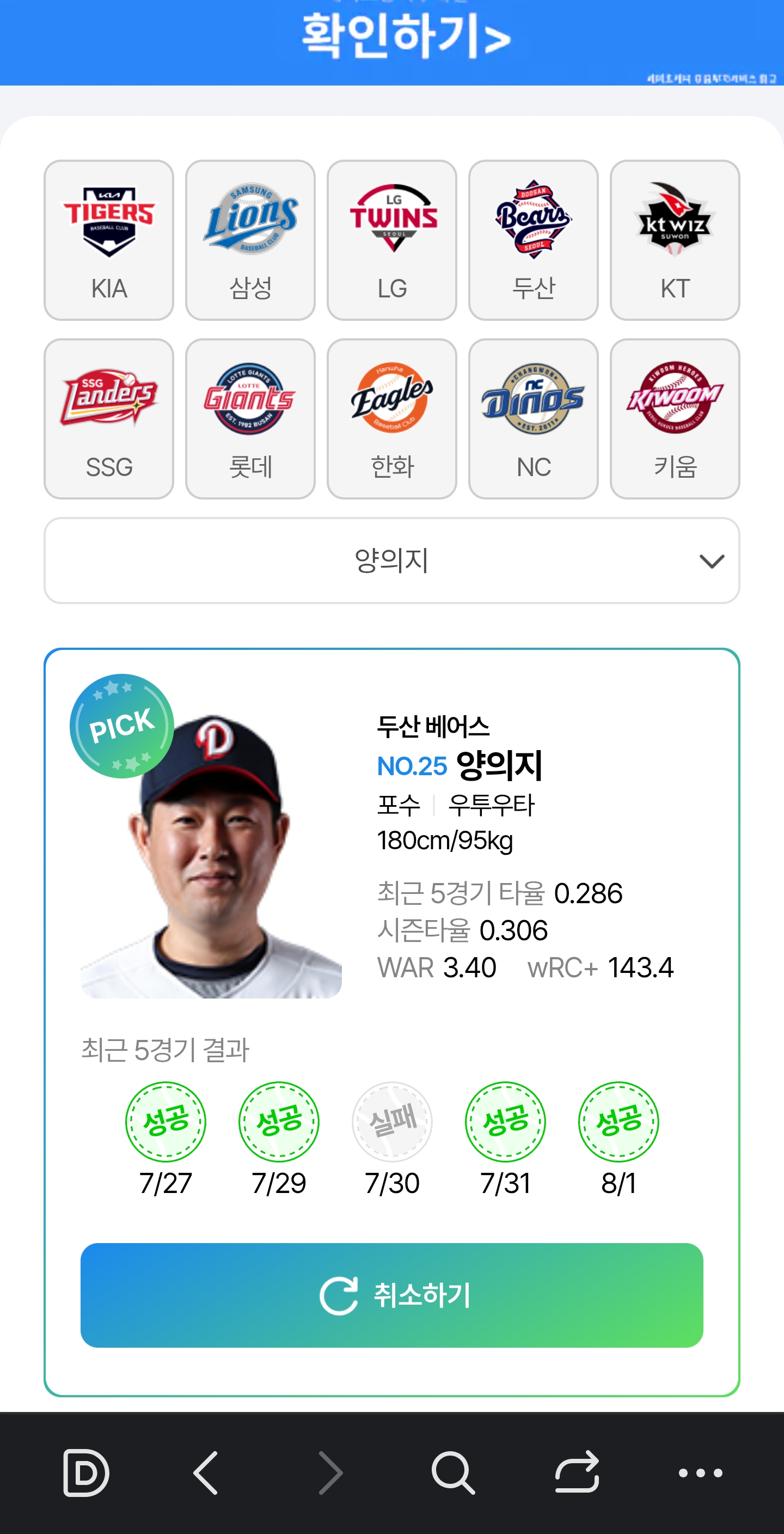Choose the SSG Landers team
This screenshot has width=784, height=1534.
(109, 418)
